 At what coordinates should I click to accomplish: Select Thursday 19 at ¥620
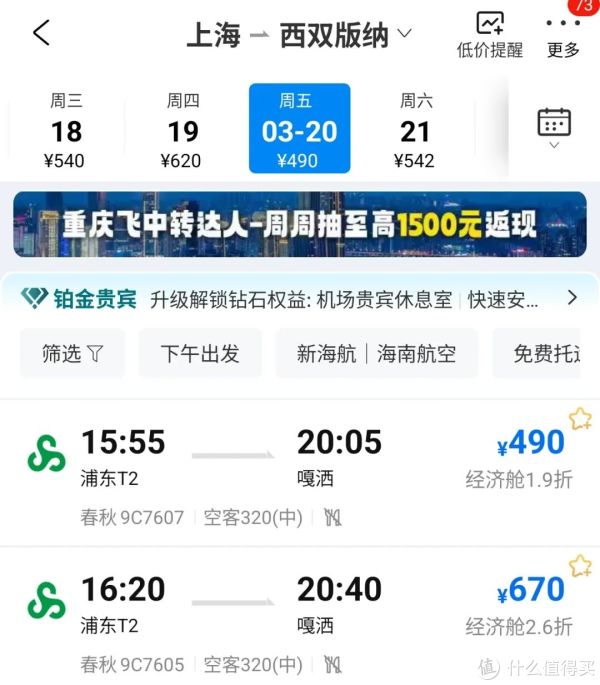tap(181, 130)
